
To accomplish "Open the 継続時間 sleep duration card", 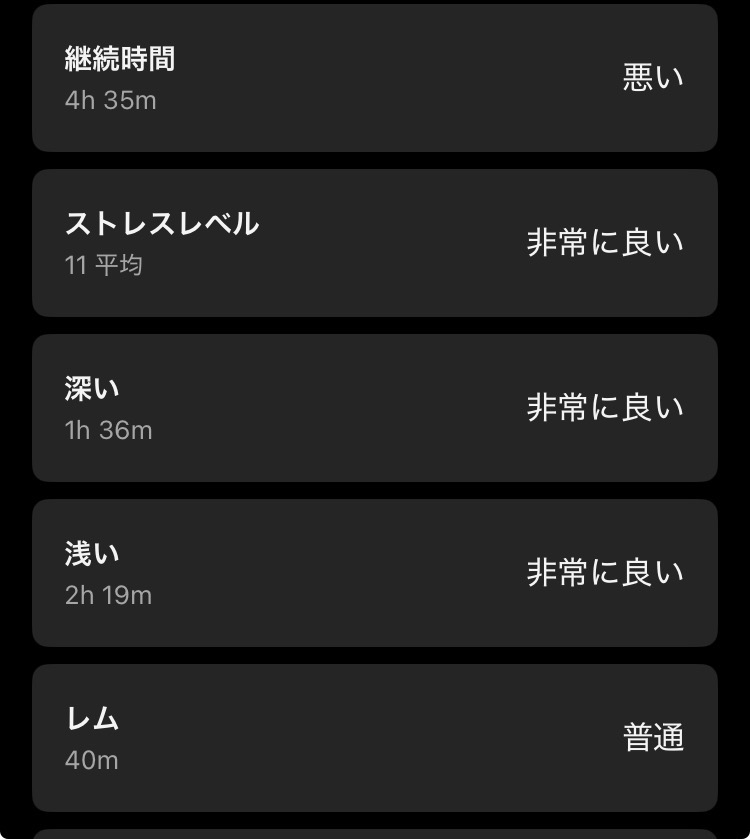I will point(374,78).
